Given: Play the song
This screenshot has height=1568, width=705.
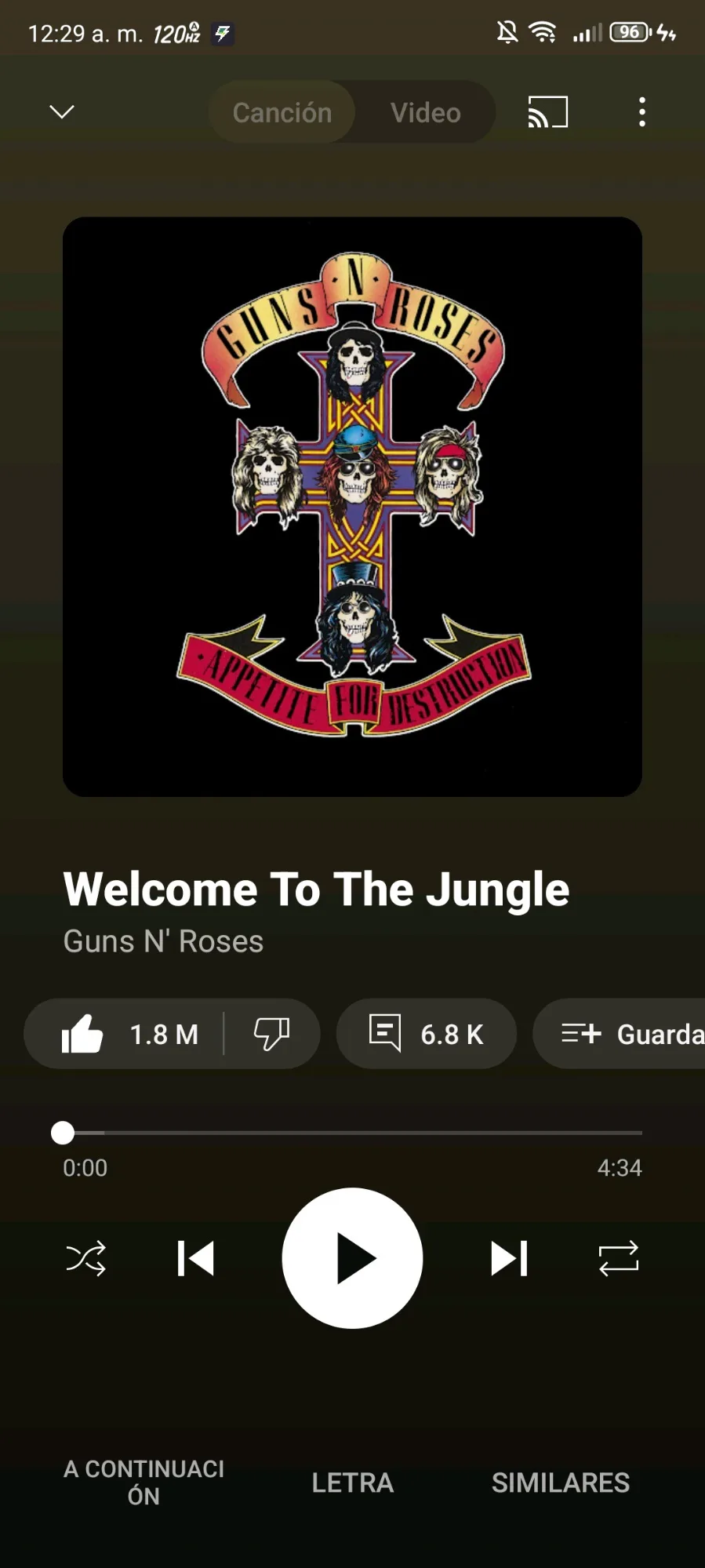Looking at the screenshot, I should pos(352,1258).
